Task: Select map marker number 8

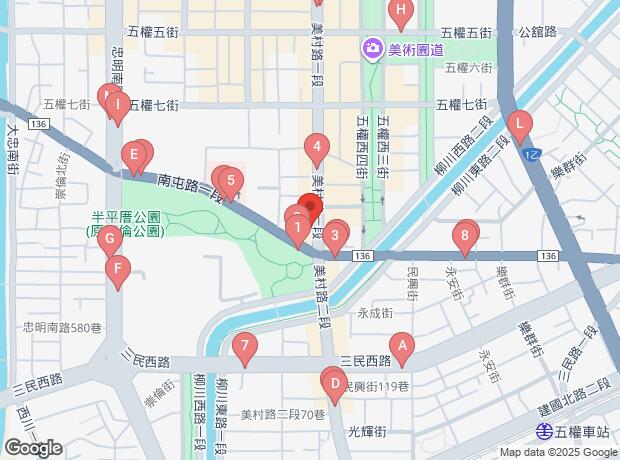Action: pyautogui.click(x=465, y=236)
